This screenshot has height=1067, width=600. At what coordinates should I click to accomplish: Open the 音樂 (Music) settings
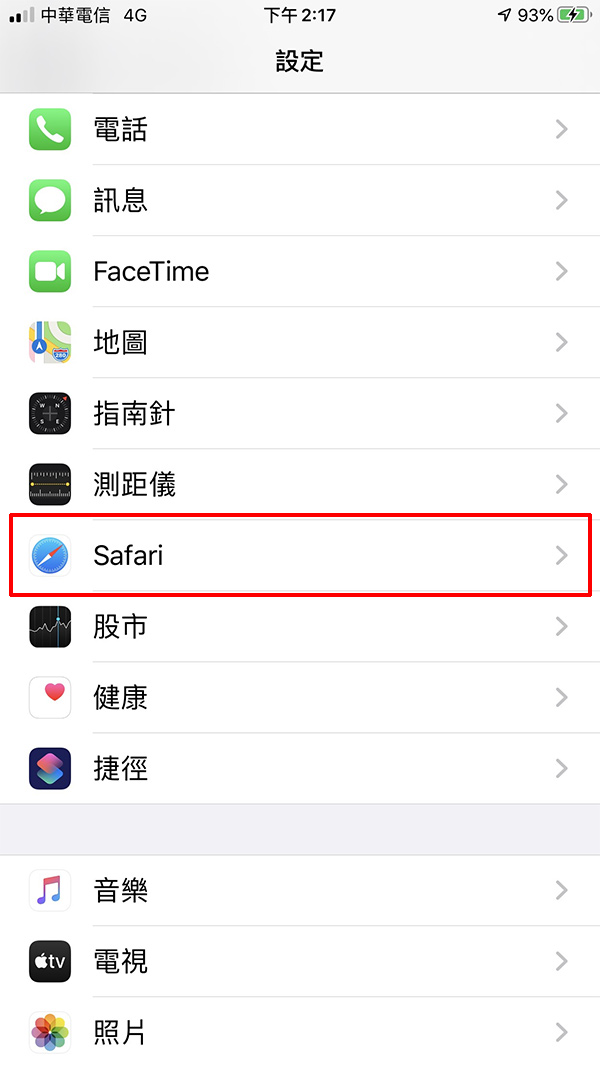coord(300,890)
